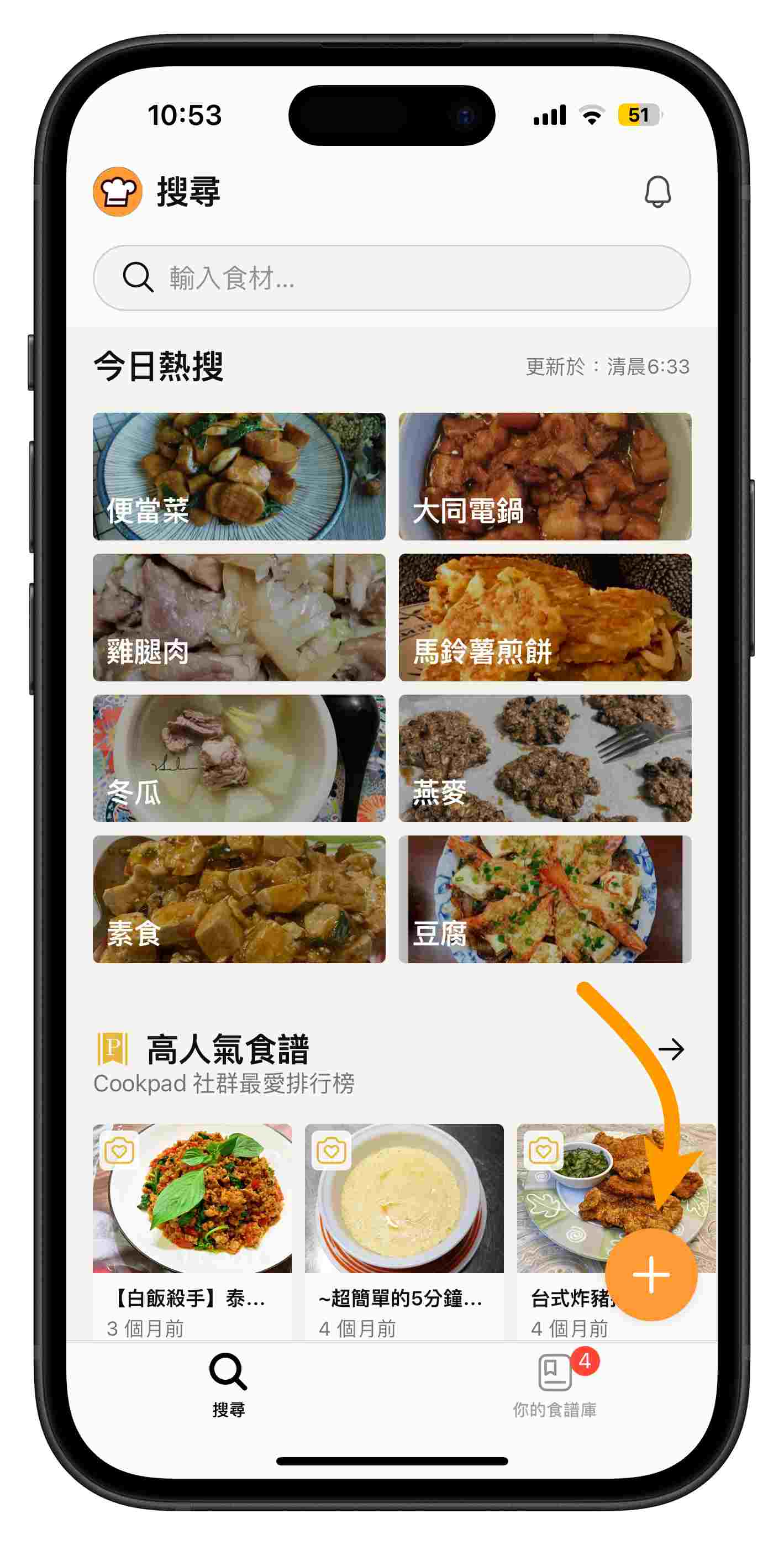Image resolution: width=784 pixels, height=1545 pixels.
Task: Open the notifications bell
Action: click(657, 192)
